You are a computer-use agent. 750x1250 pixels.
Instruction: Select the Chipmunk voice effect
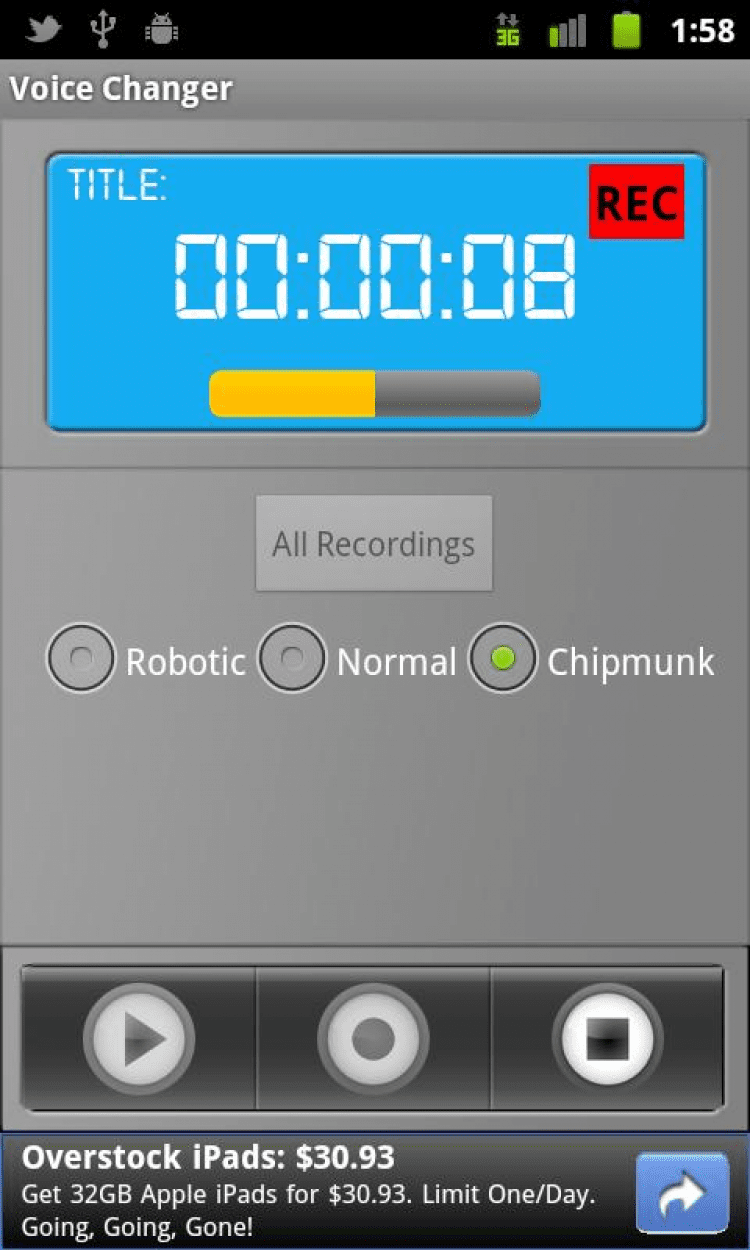click(503, 658)
